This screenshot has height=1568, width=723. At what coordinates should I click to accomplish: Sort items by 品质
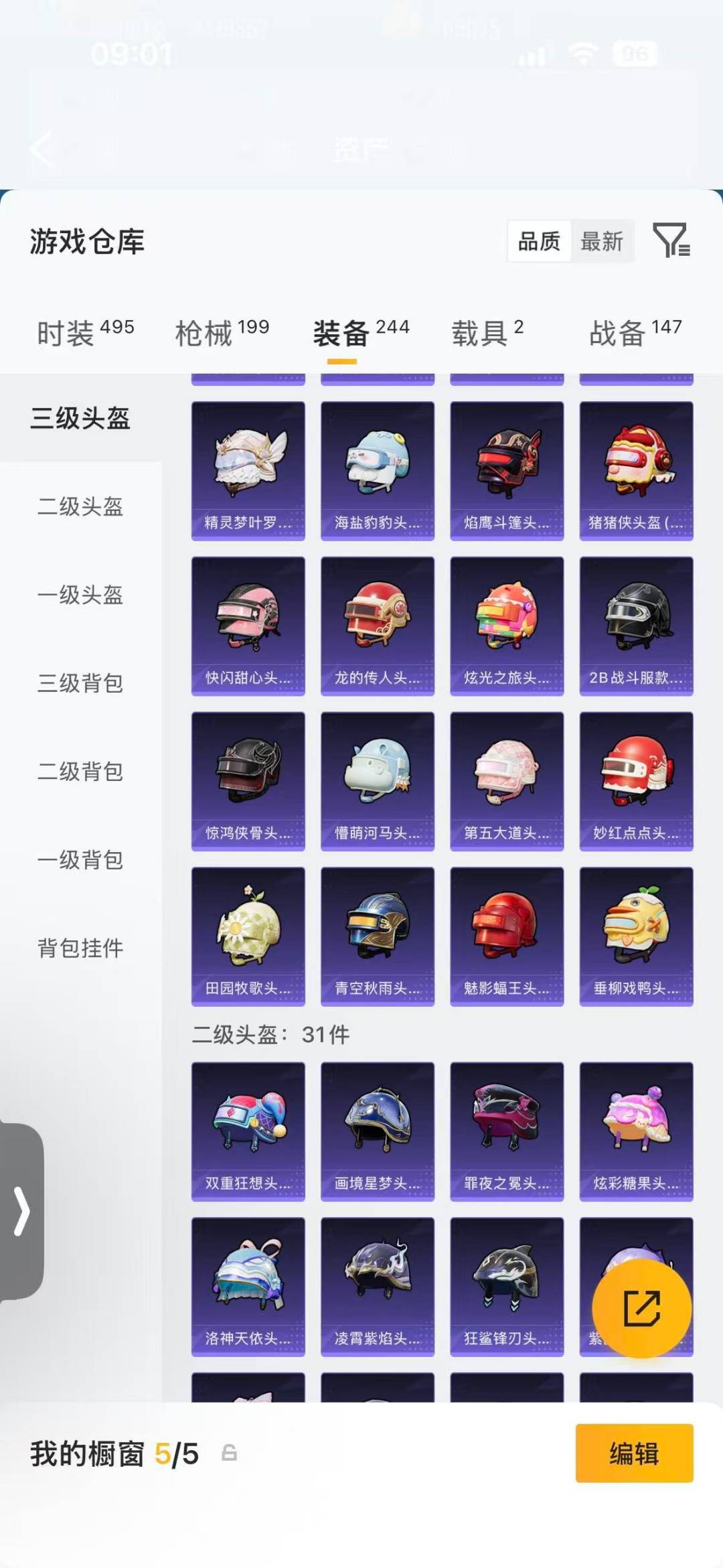[x=540, y=242]
